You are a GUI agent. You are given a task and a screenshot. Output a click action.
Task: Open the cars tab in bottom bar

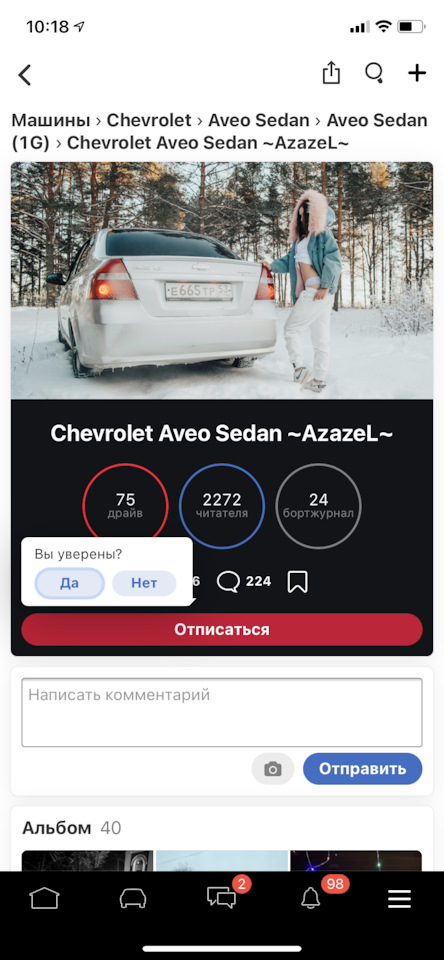(133, 898)
